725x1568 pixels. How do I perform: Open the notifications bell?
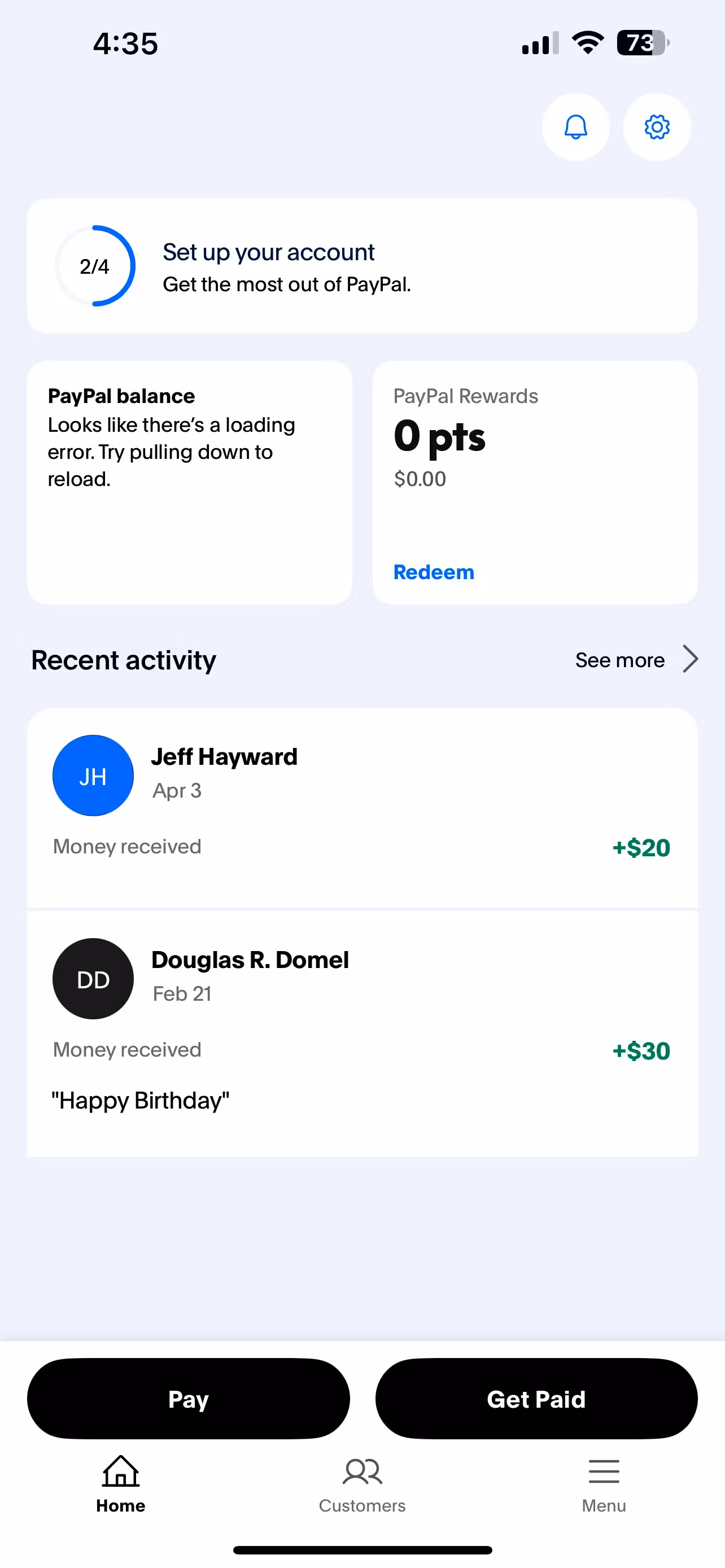click(575, 127)
